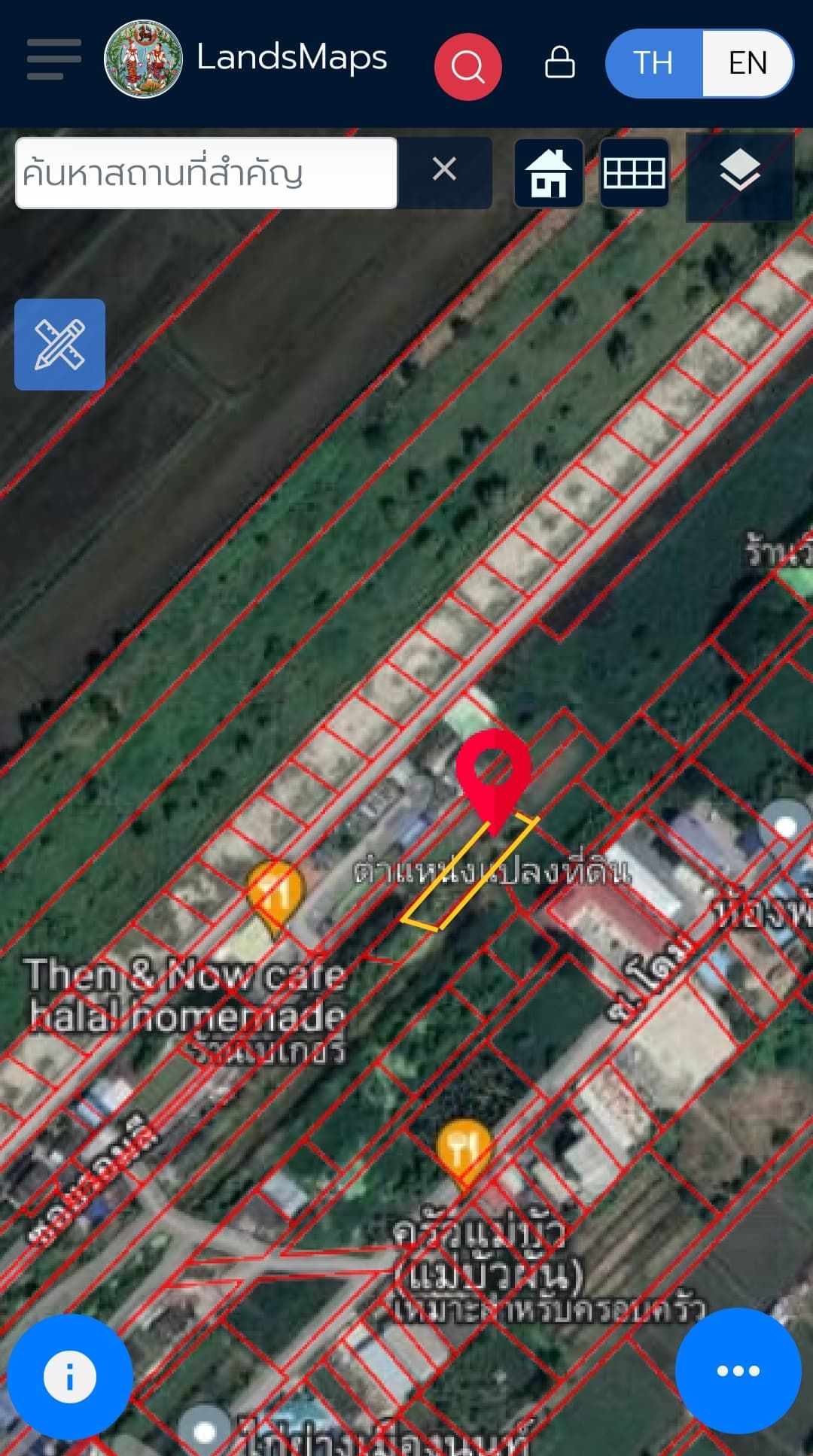
Task: Open the grid table button
Action: coord(634,173)
